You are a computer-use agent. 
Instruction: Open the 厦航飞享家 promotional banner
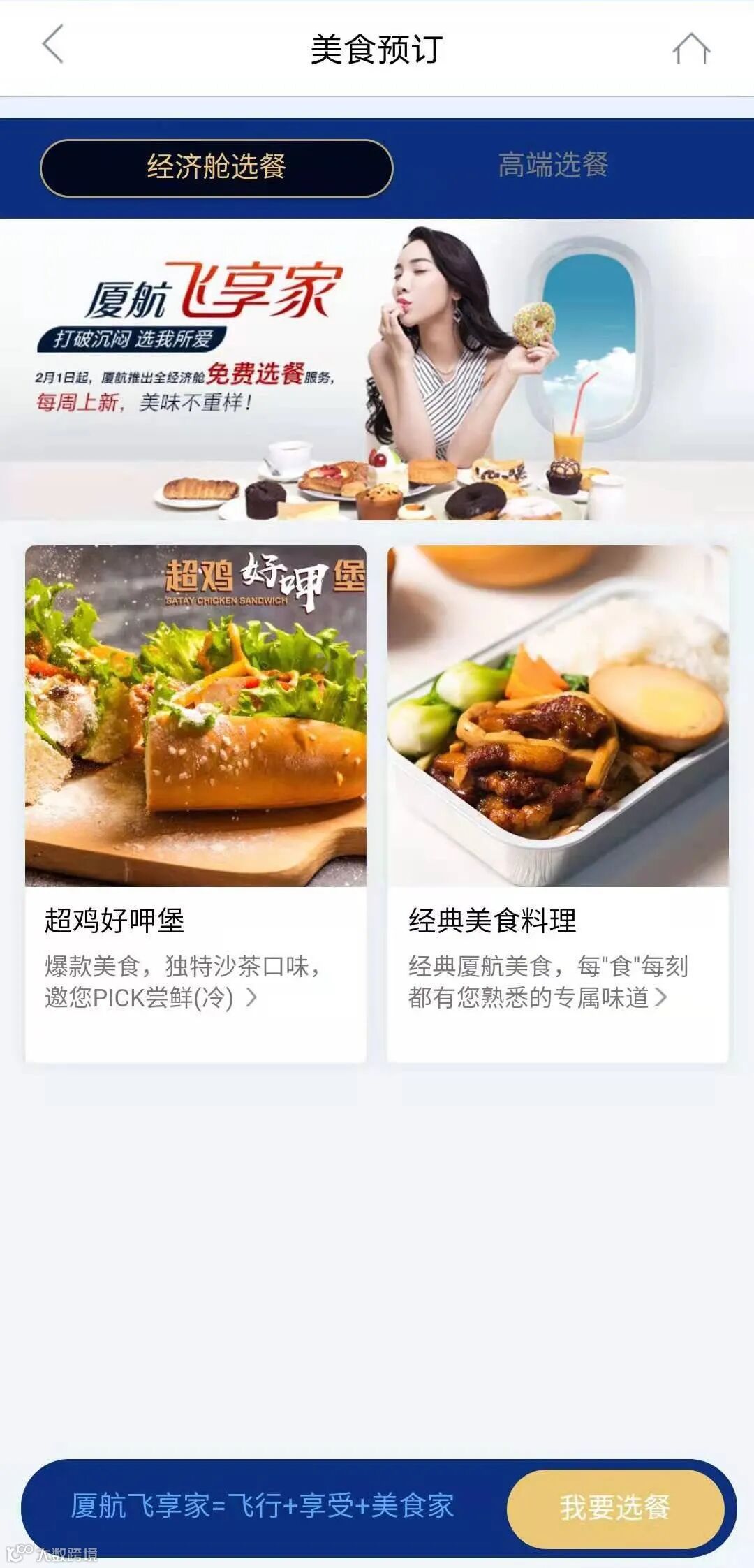pos(377,369)
